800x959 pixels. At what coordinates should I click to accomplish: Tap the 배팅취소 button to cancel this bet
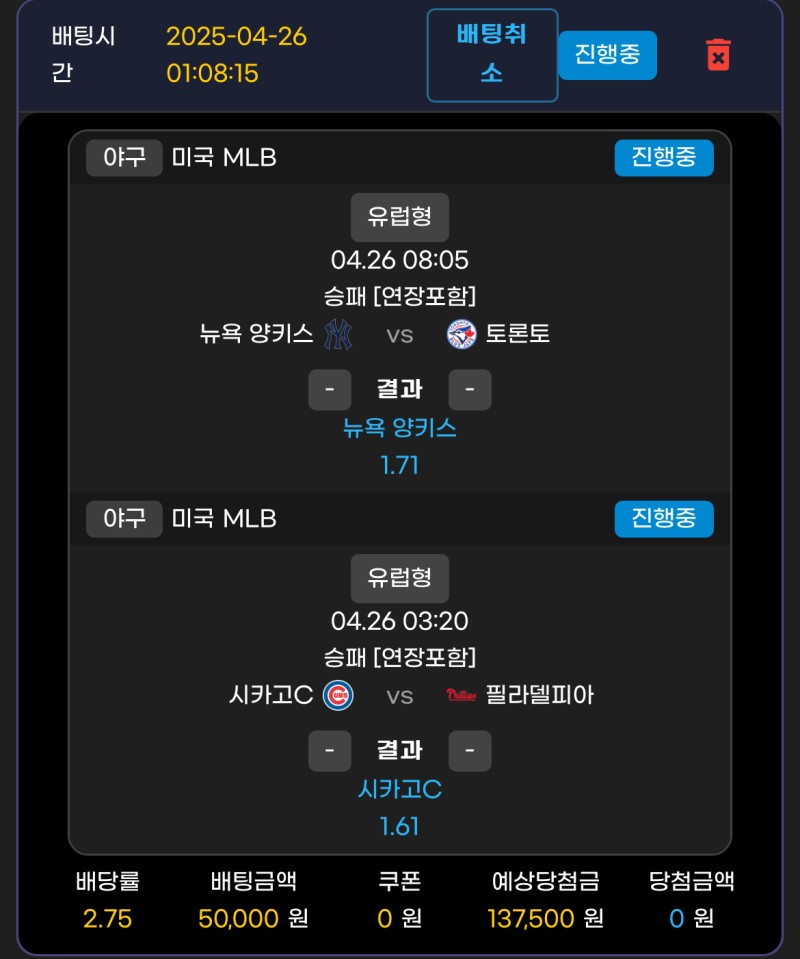click(492, 55)
